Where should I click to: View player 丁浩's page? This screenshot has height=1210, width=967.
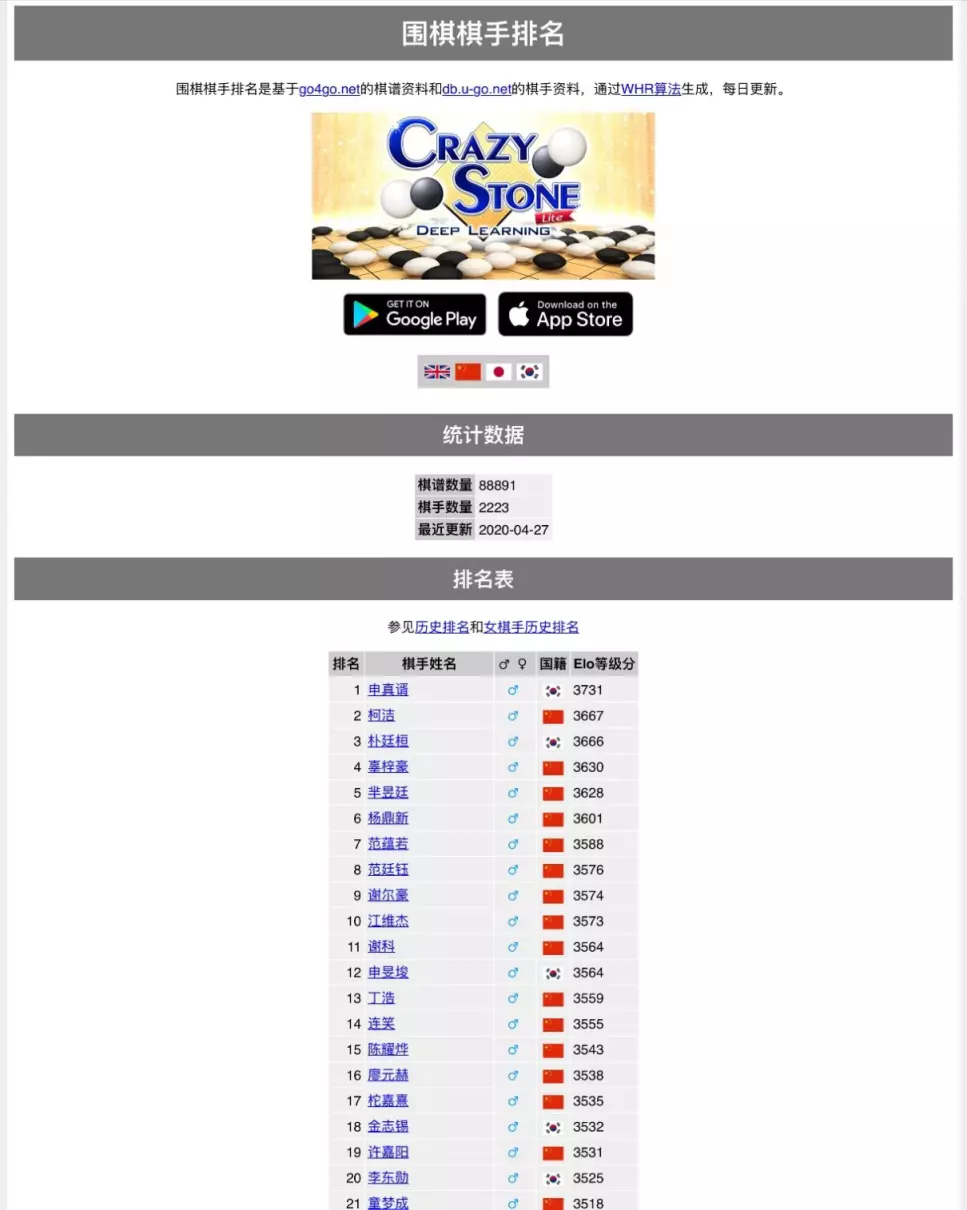tap(381, 998)
